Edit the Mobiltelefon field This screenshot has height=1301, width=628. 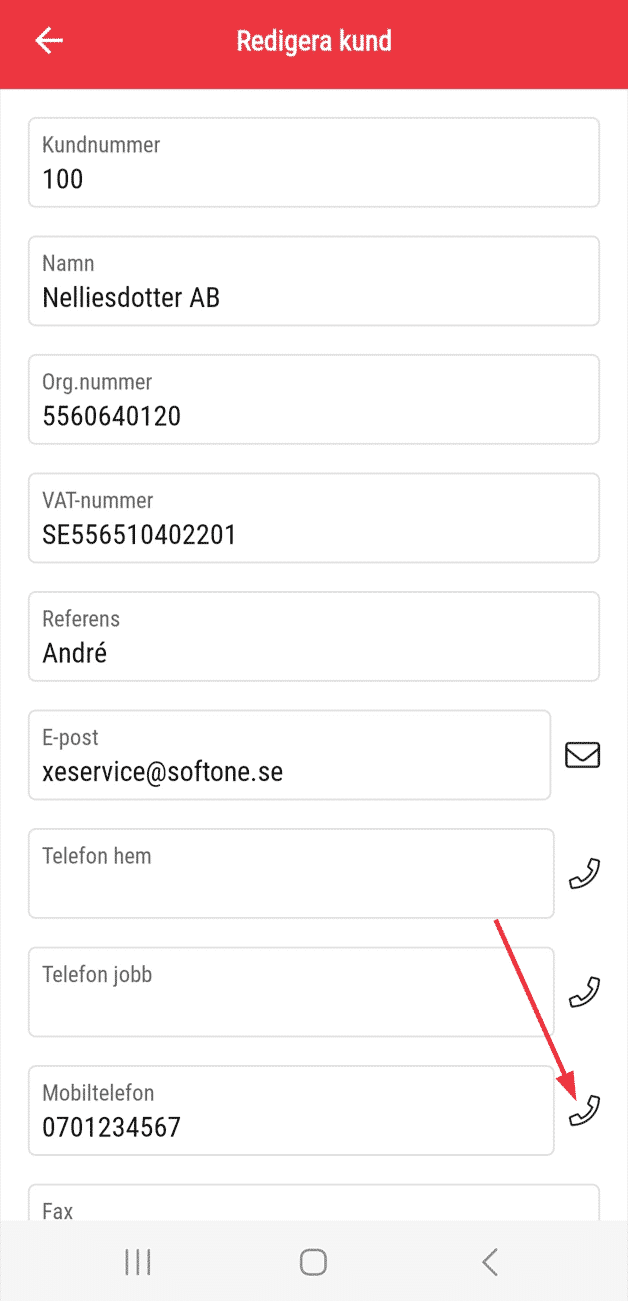[291, 1110]
